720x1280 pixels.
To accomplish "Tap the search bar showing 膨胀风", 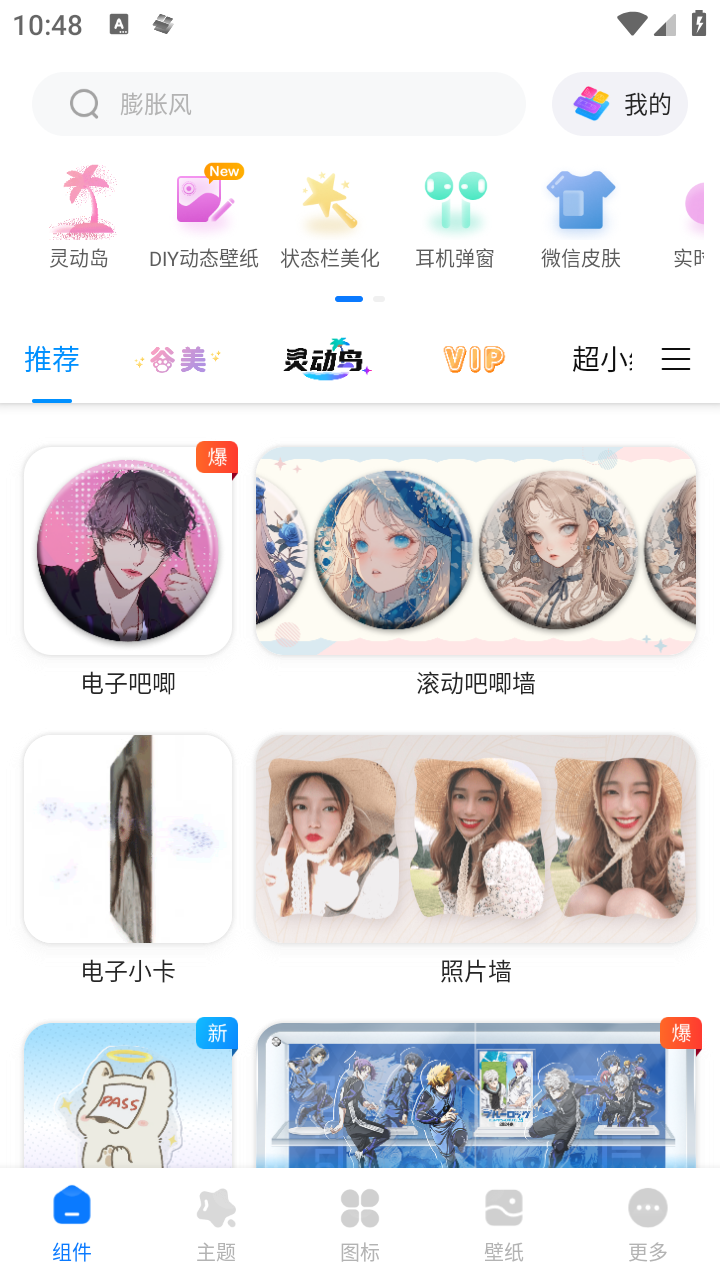I will pos(279,103).
